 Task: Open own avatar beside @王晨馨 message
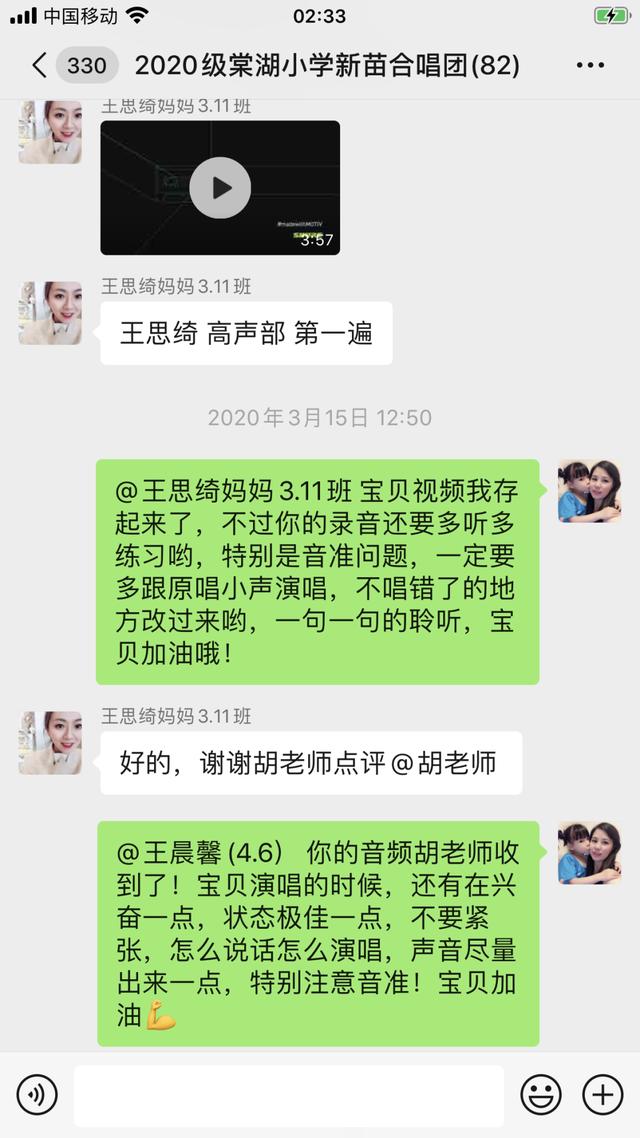click(589, 853)
